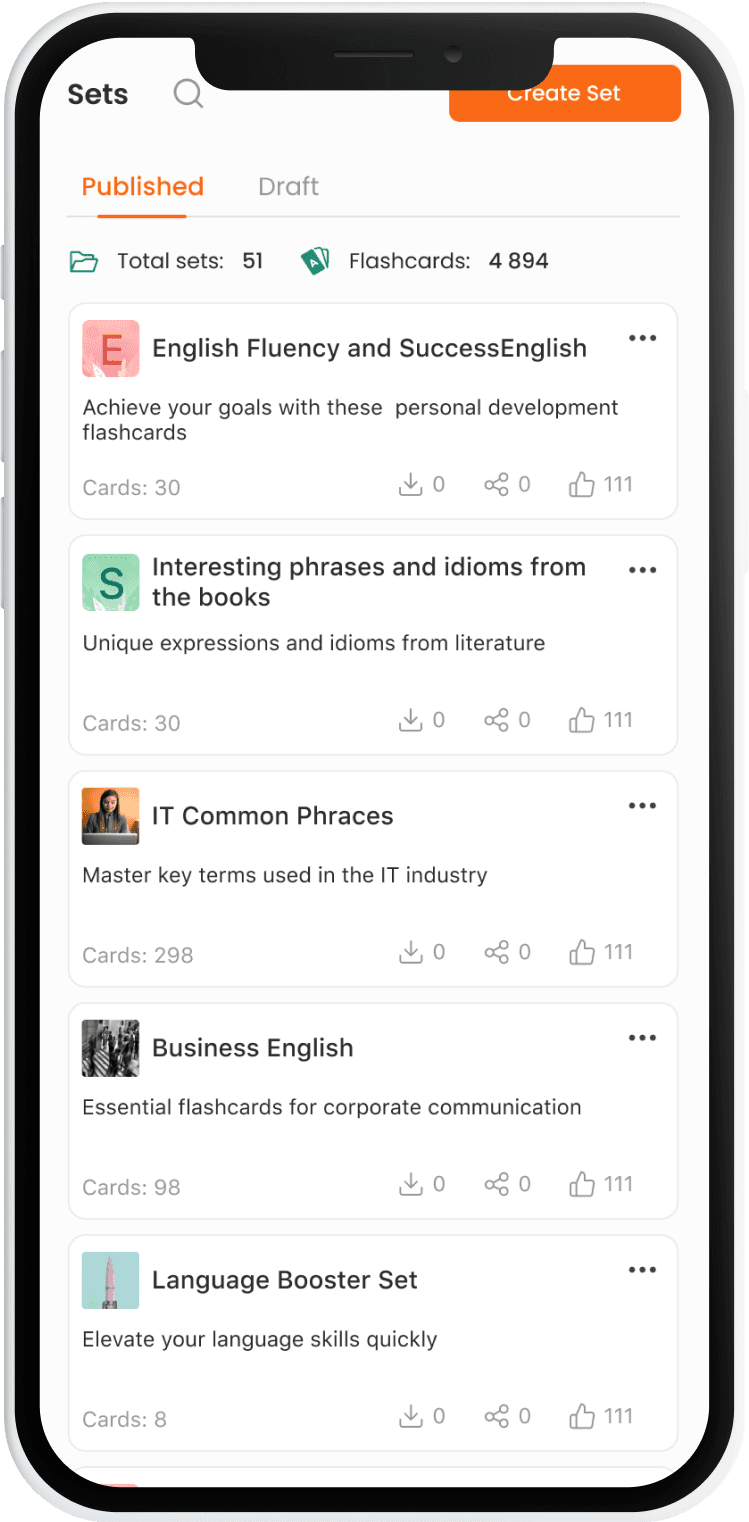Open Interesting phrases and idioms set
The image size is (749, 1522).
(x=369, y=581)
